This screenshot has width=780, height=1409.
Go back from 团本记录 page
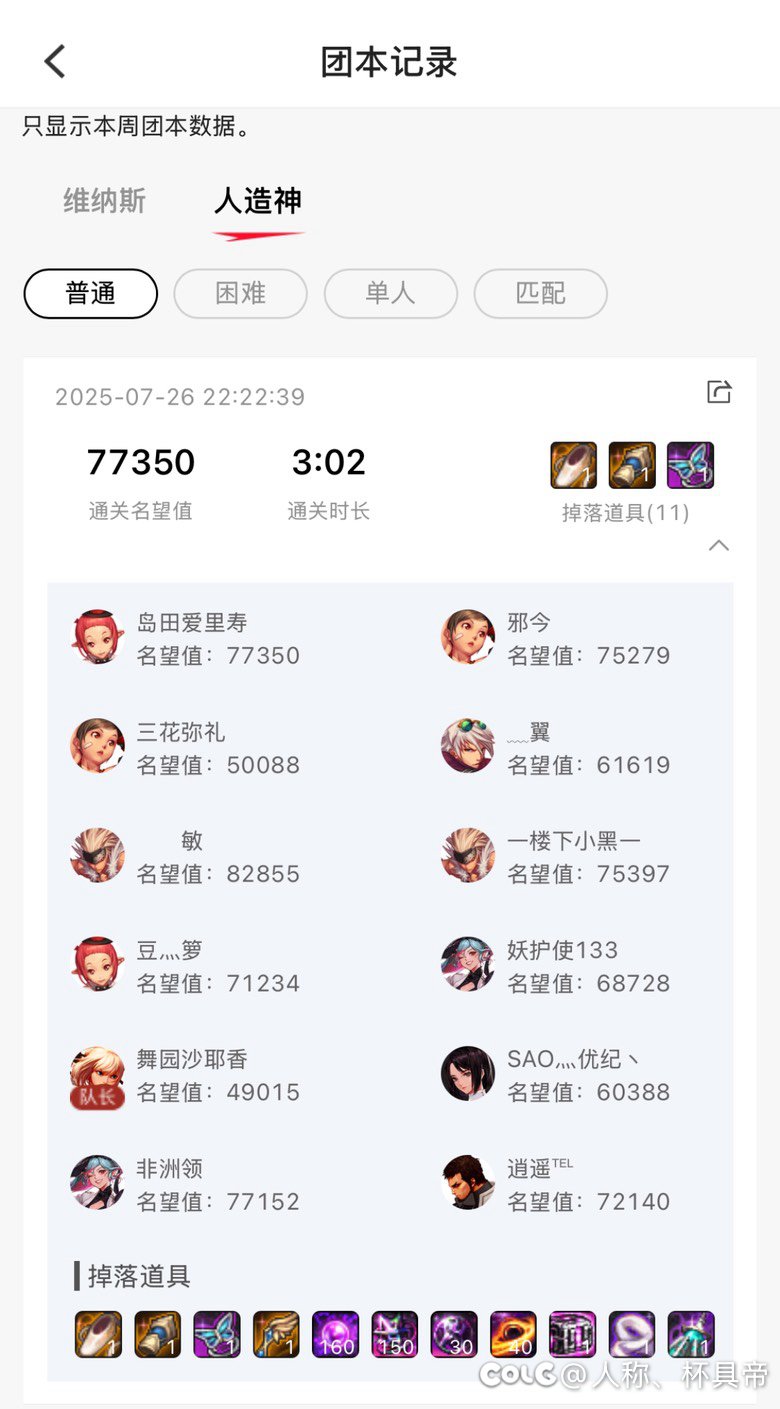55,62
